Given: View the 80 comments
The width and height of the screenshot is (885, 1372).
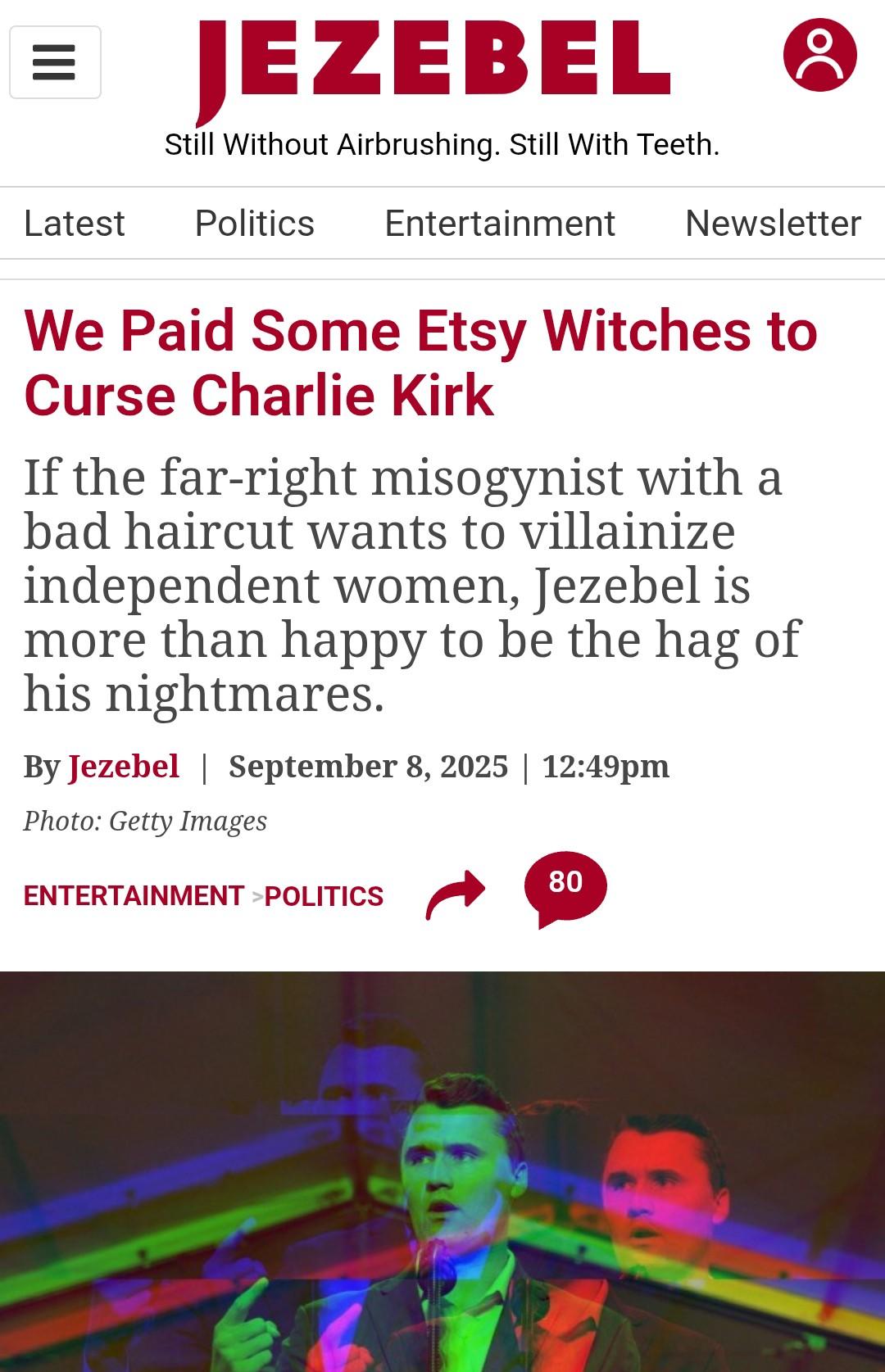Looking at the screenshot, I should (x=565, y=886).
